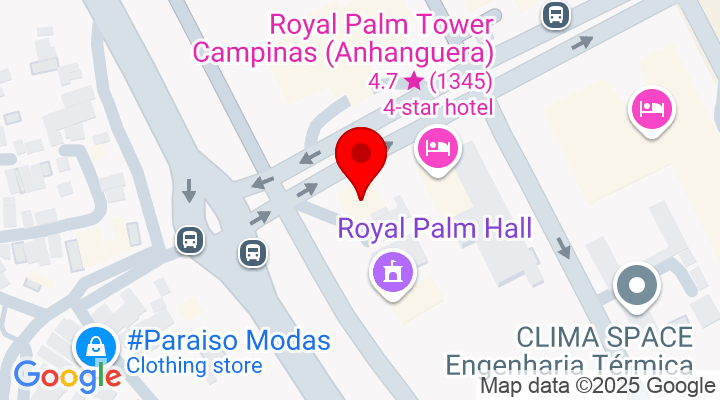Viewport: 720px width, 400px height.
Task: Select the CLIMA SPACE Engenharia Térmica marker
Action: pos(635,286)
